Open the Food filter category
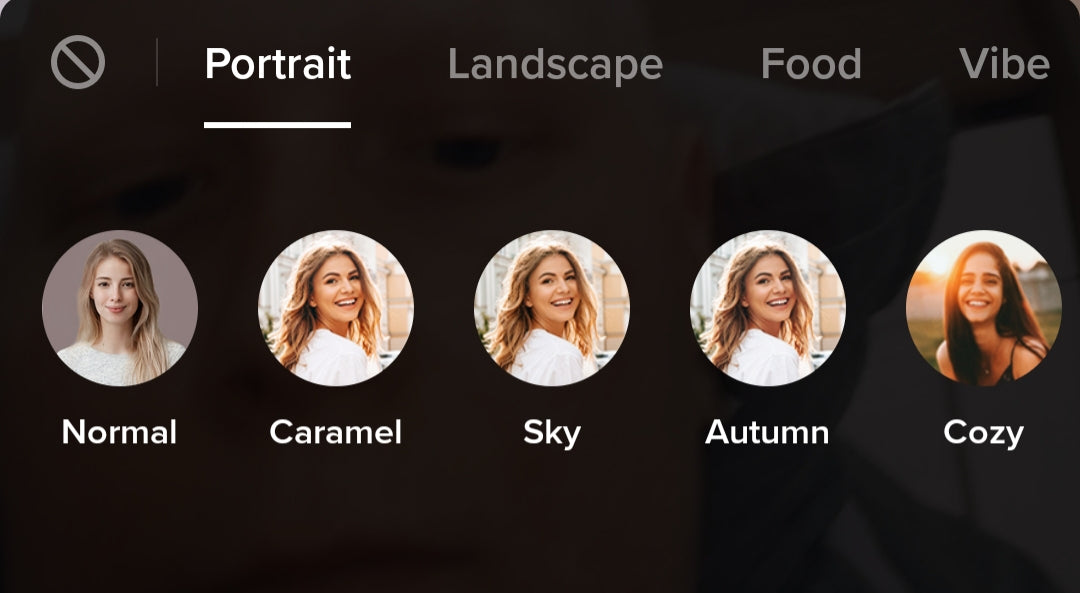Screen dimensions: 1080x593 click(810, 65)
